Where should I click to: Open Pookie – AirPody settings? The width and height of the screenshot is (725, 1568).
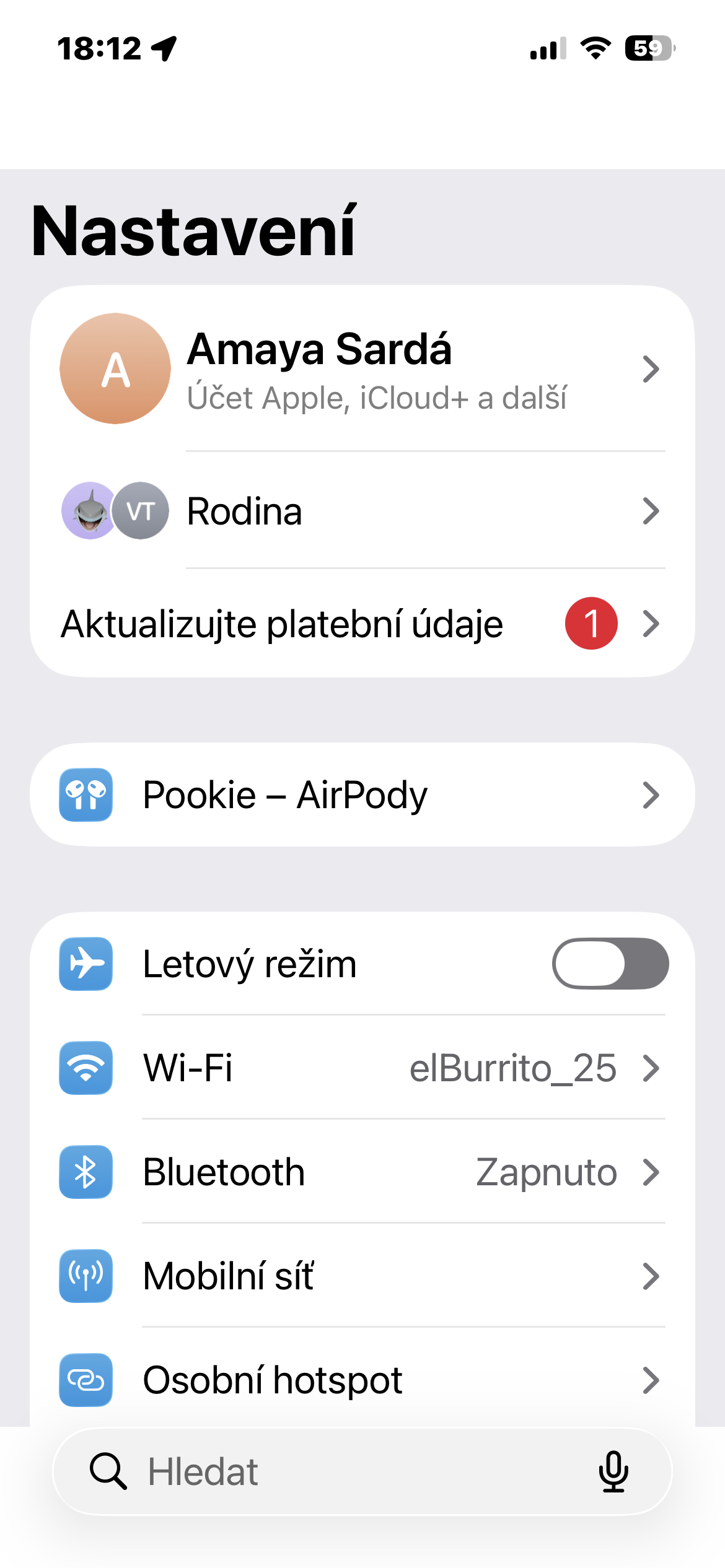(x=362, y=795)
